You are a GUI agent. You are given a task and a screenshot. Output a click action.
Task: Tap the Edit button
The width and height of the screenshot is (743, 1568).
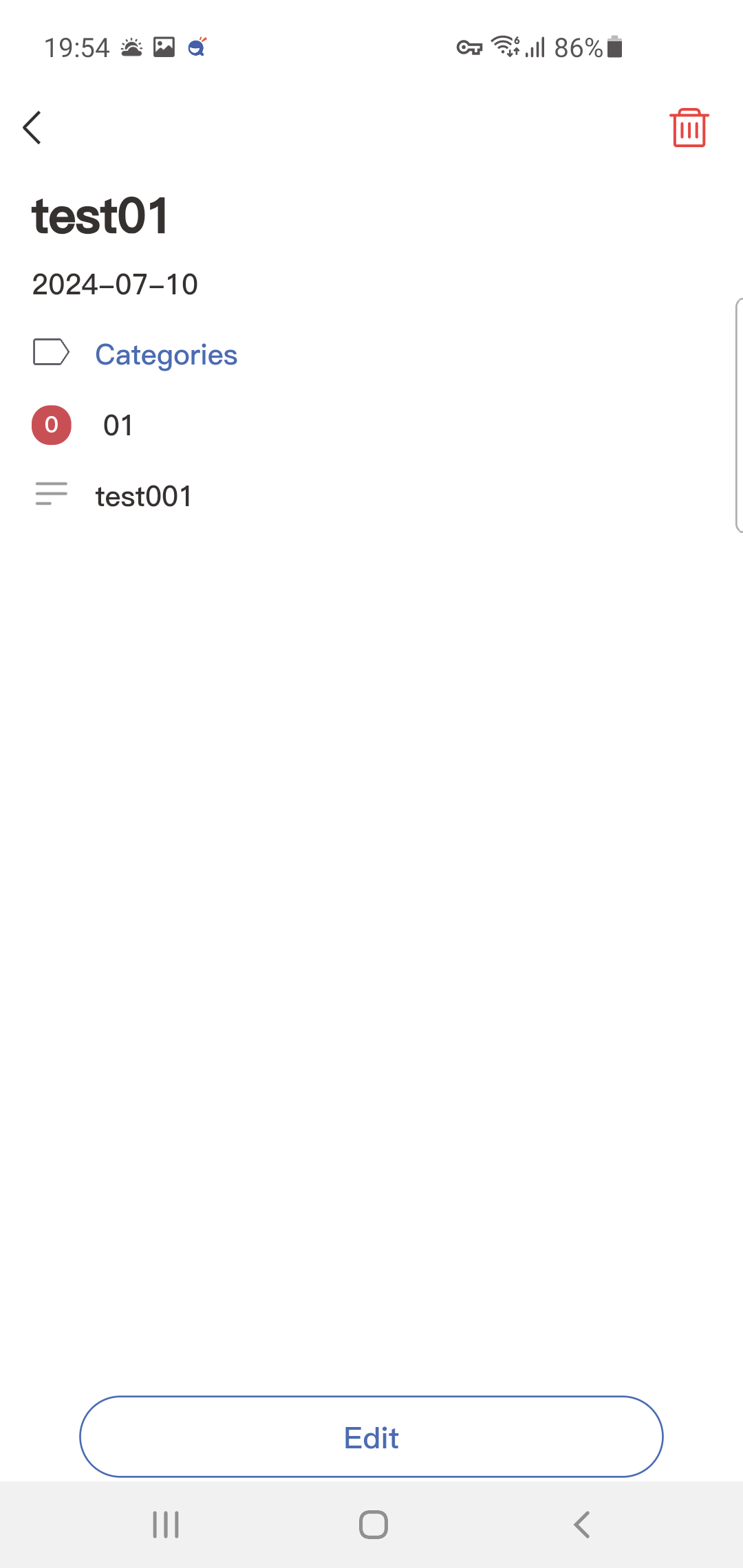pyautogui.click(x=371, y=1437)
